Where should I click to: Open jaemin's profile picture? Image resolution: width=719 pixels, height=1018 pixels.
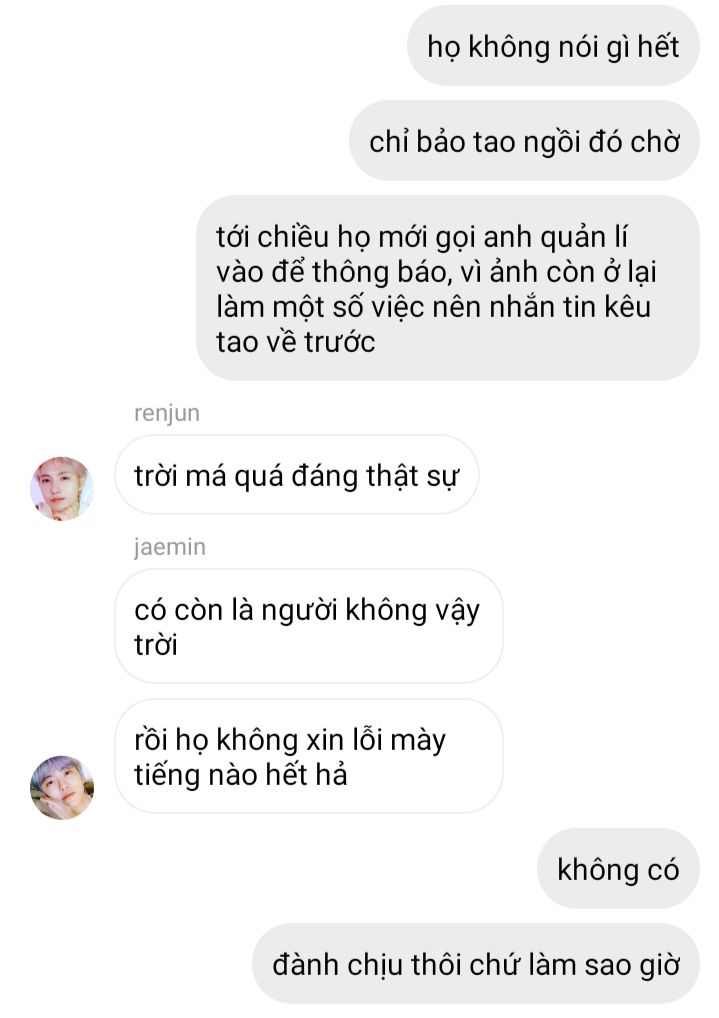pyautogui.click(x=62, y=787)
